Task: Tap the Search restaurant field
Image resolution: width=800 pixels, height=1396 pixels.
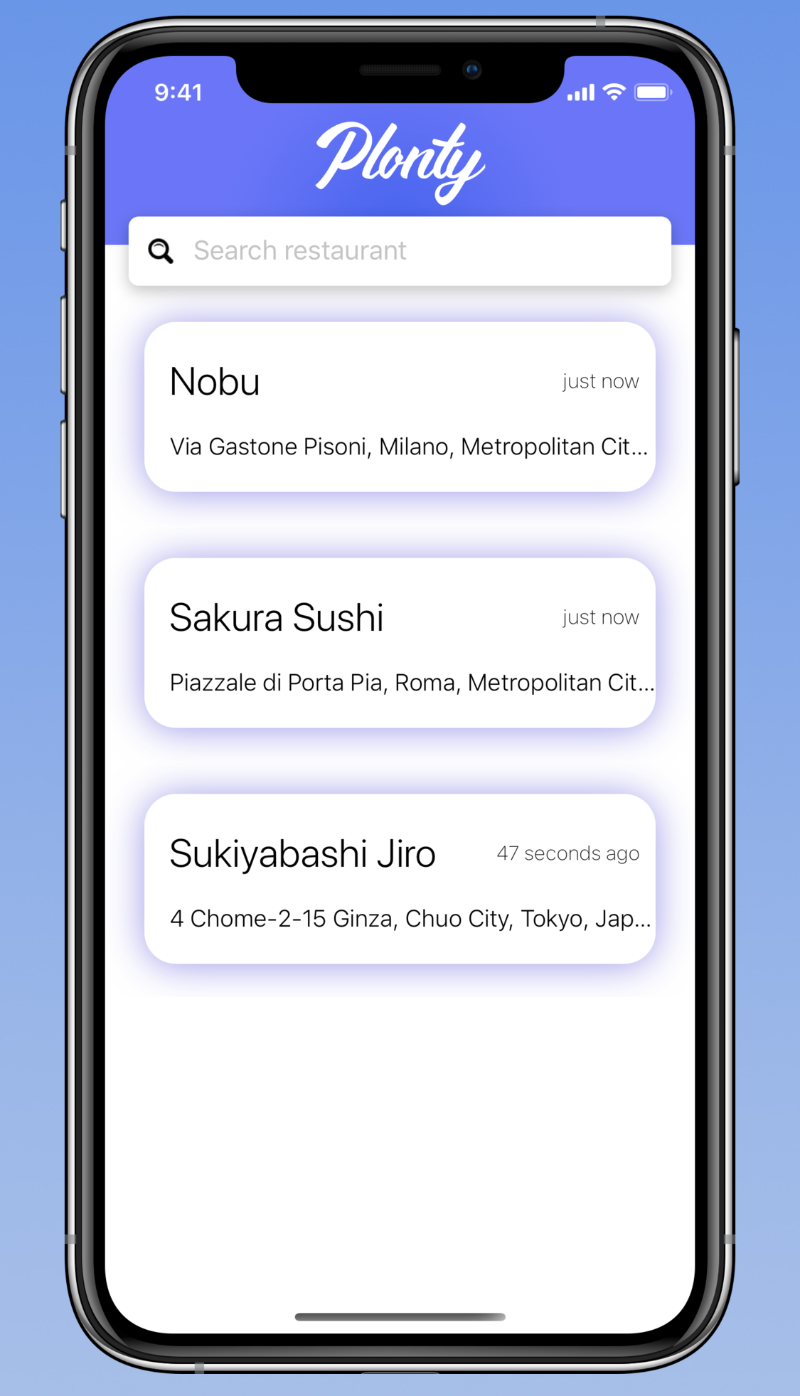Action: (x=399, y=251)
